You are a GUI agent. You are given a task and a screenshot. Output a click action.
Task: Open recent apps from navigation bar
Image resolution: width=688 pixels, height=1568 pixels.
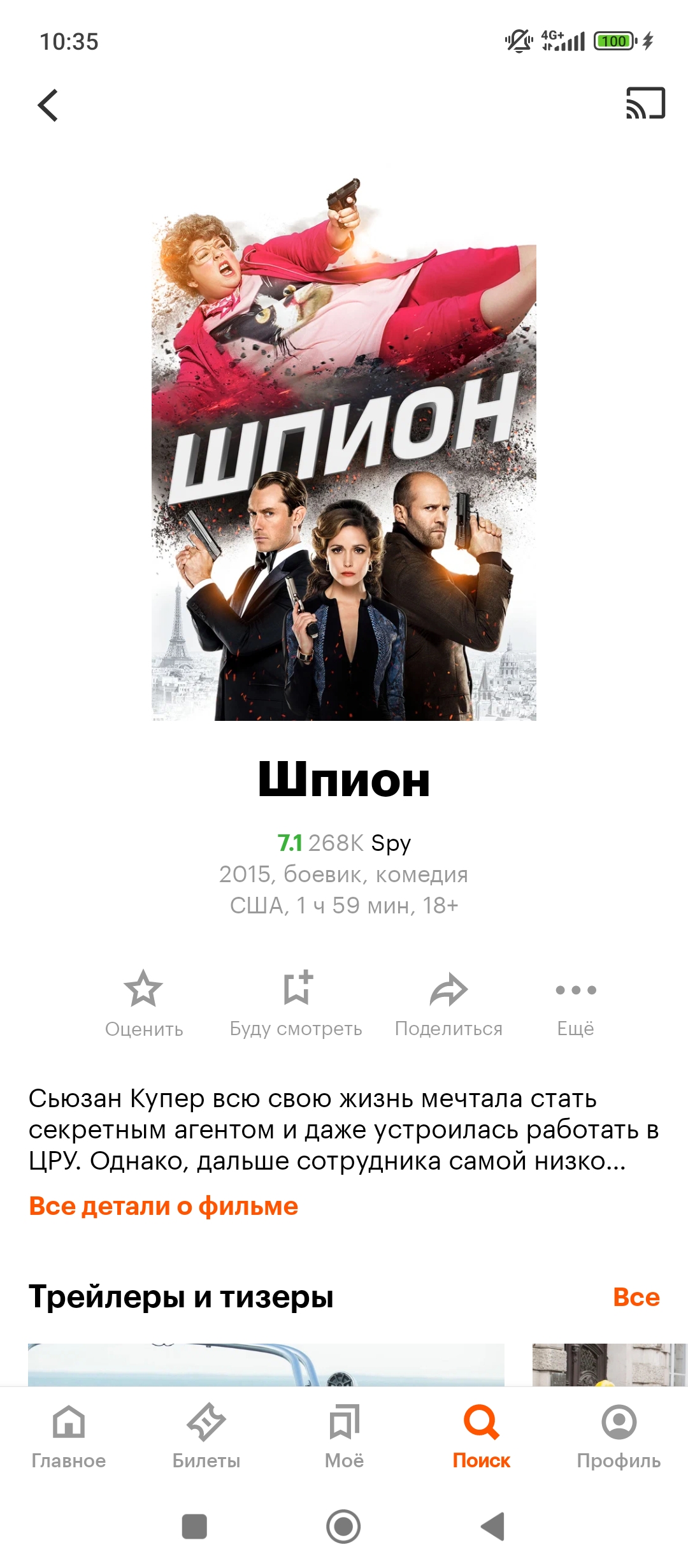tap(194, 1527)
